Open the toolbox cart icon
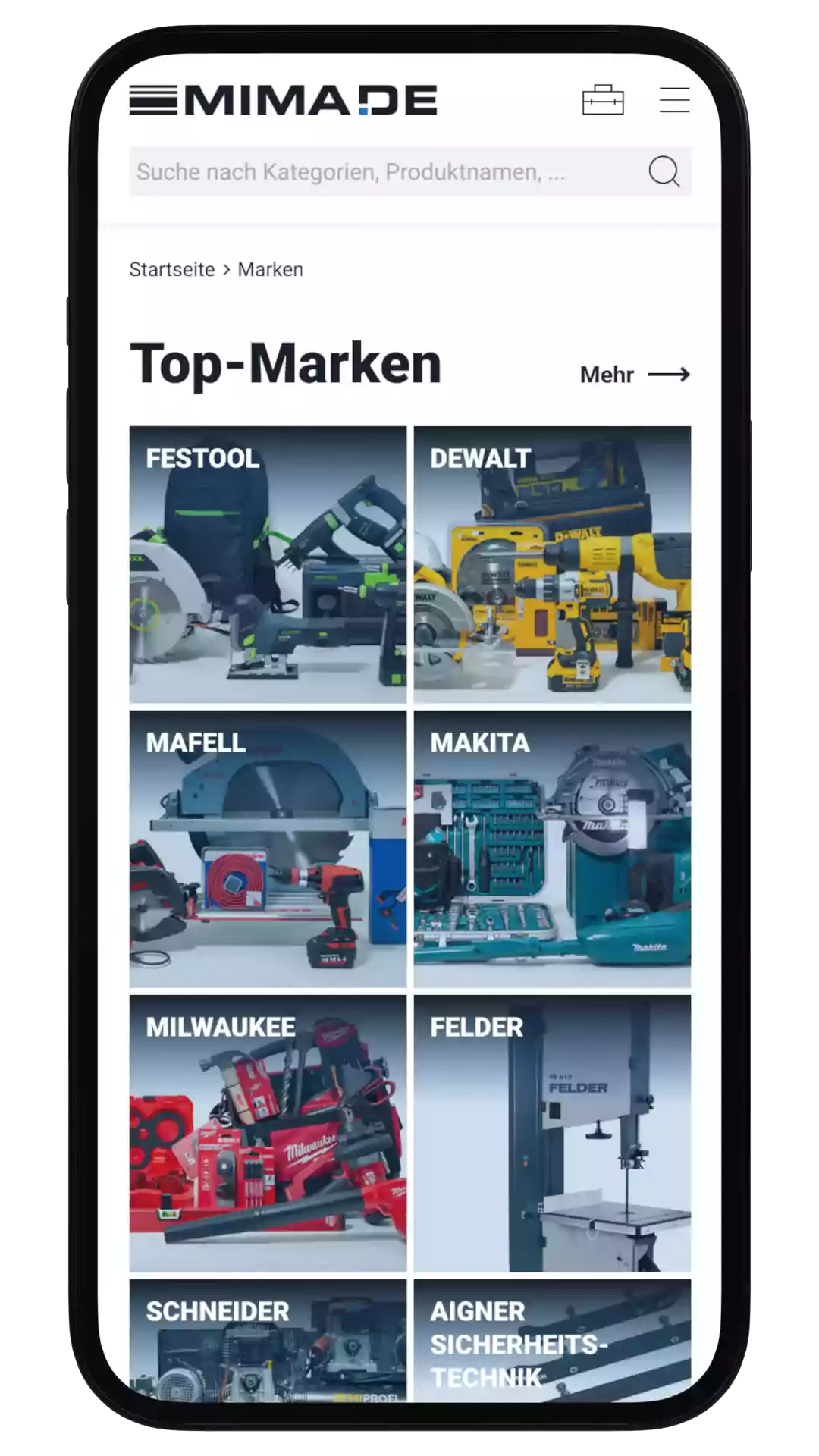Screen dimensions: 819x1456 603,100
